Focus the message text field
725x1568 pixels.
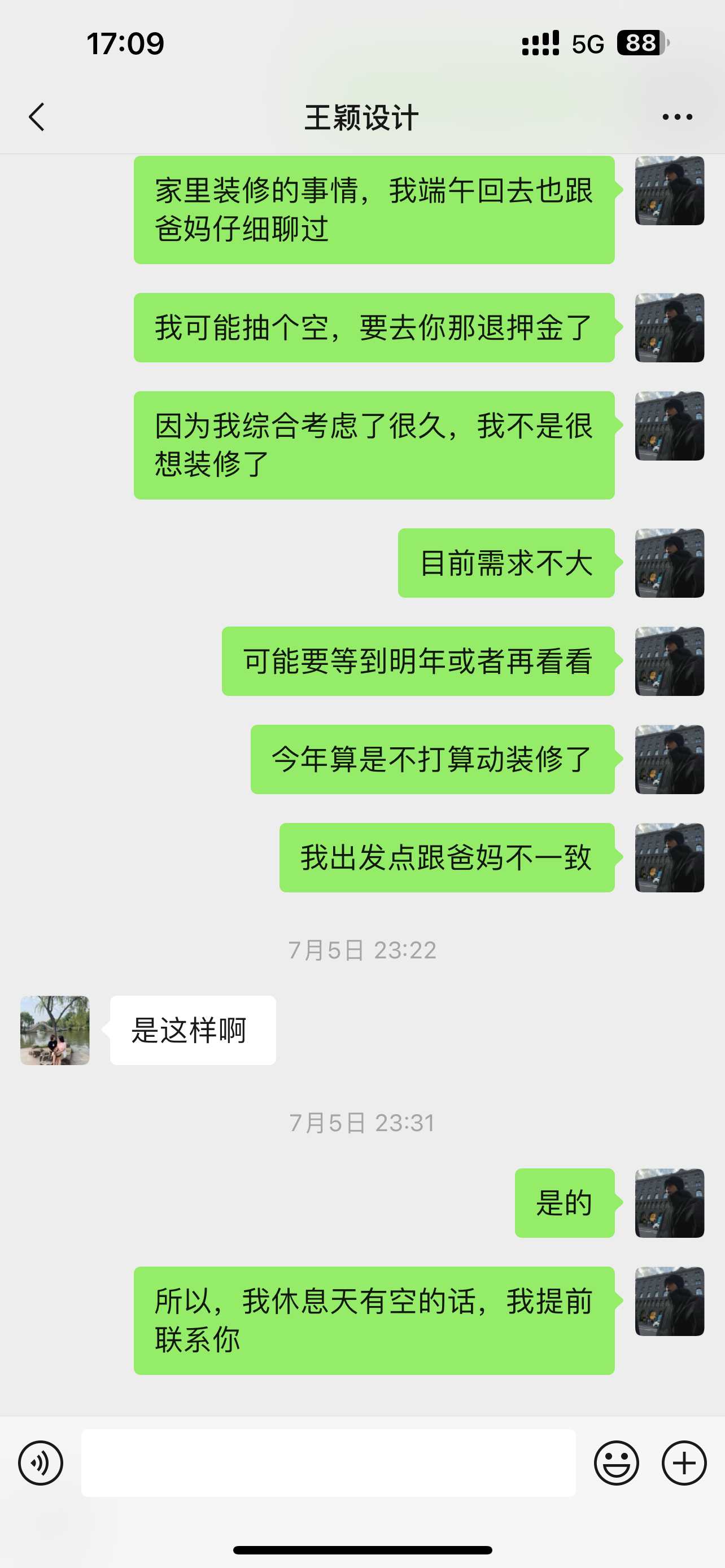[x=328, y=1462]
